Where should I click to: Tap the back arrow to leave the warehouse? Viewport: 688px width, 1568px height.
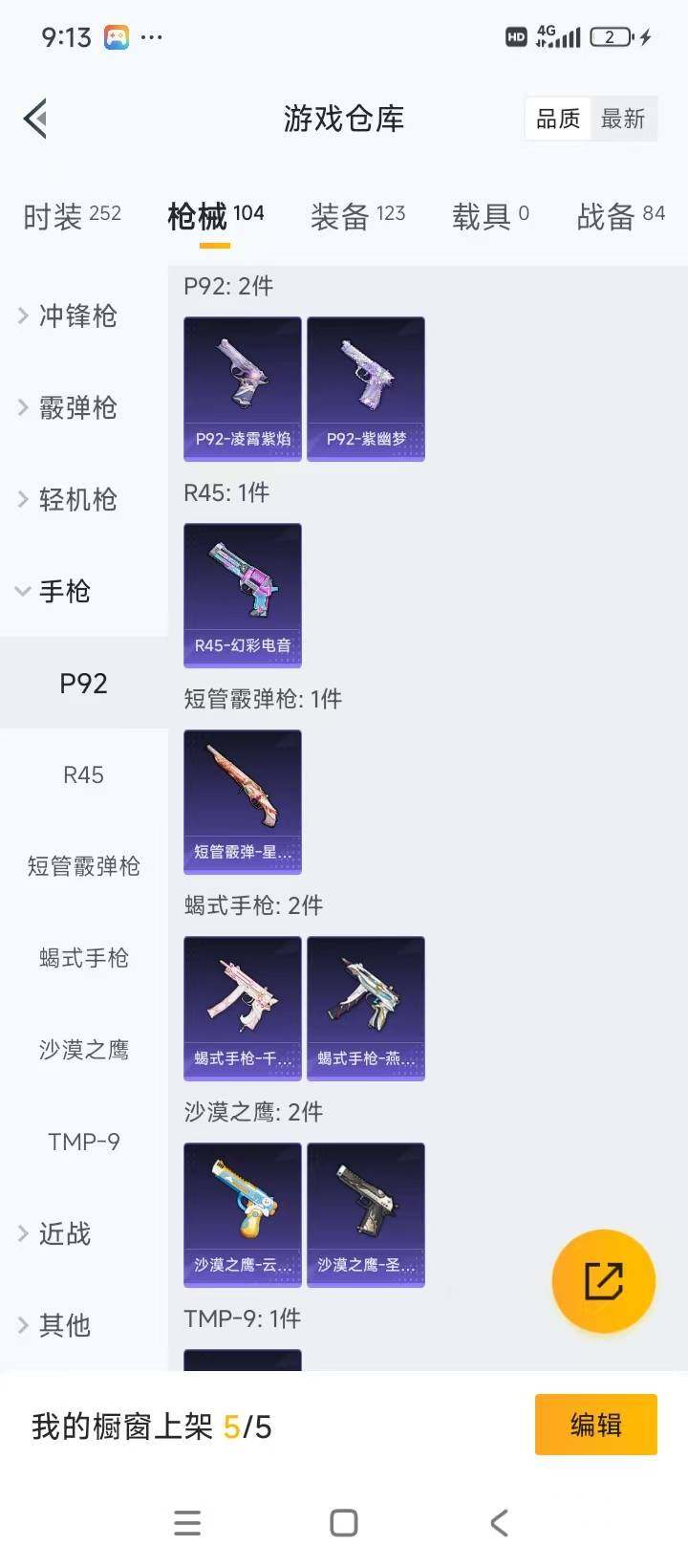click(x=35, y=119)
